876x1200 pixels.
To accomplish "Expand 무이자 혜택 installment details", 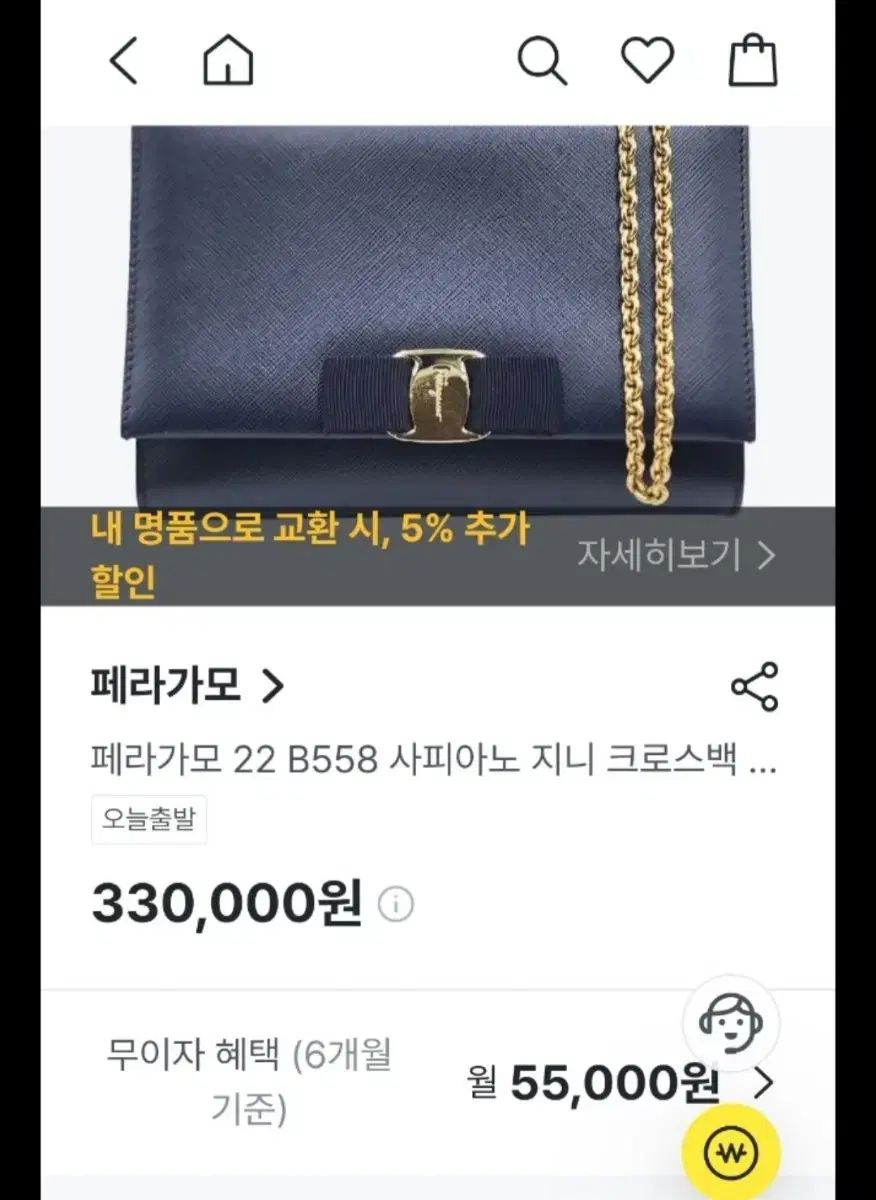I will click(763, 1083).
